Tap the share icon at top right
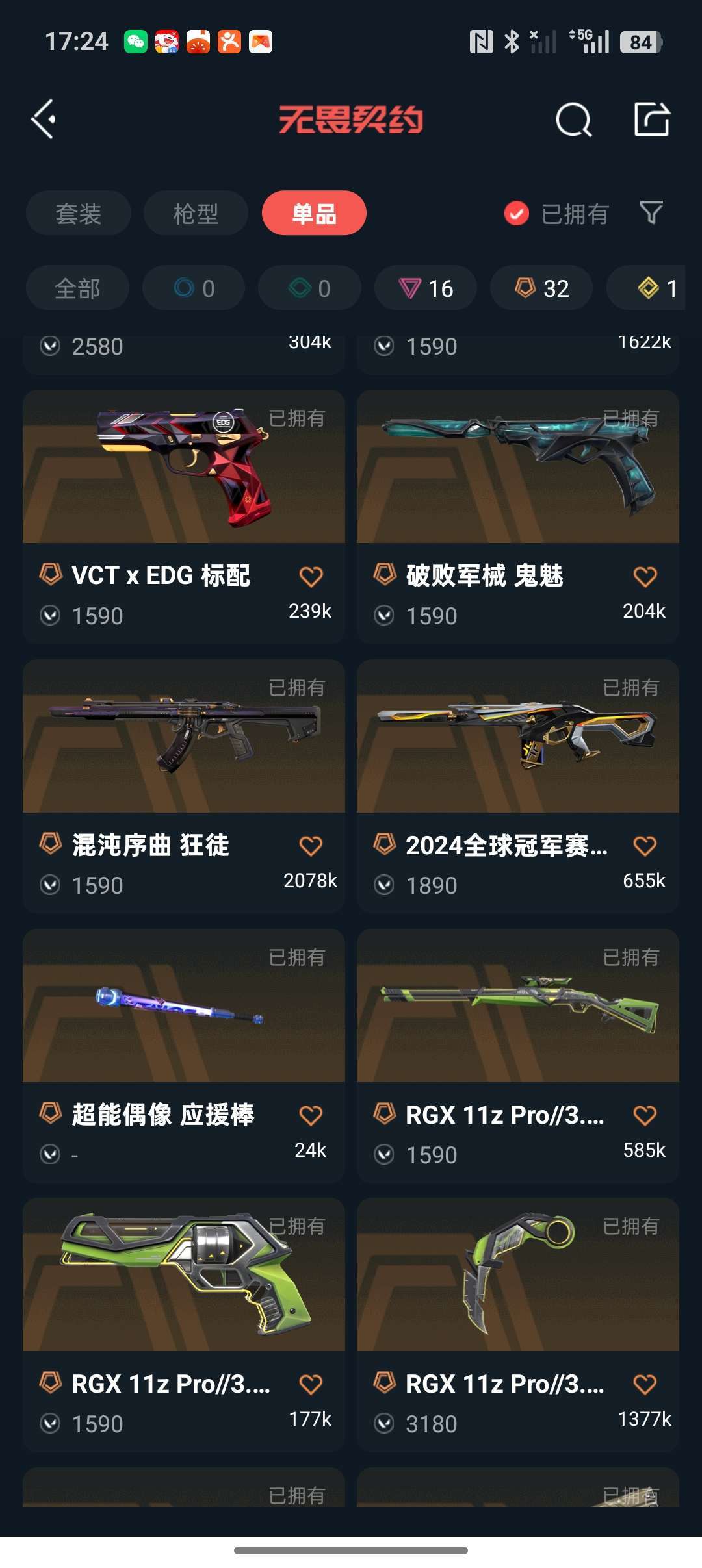 coord(652,119)
